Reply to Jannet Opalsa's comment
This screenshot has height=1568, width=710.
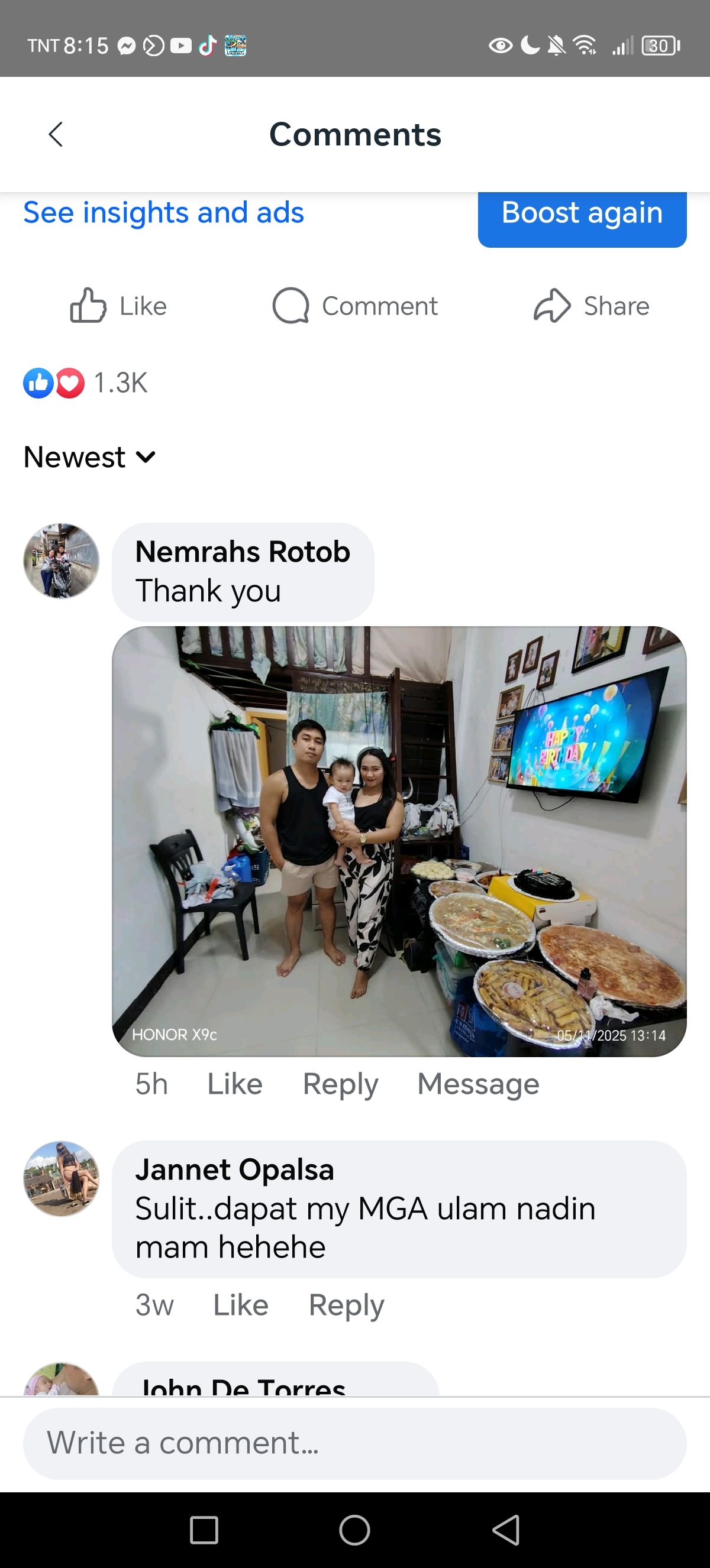346,1304
